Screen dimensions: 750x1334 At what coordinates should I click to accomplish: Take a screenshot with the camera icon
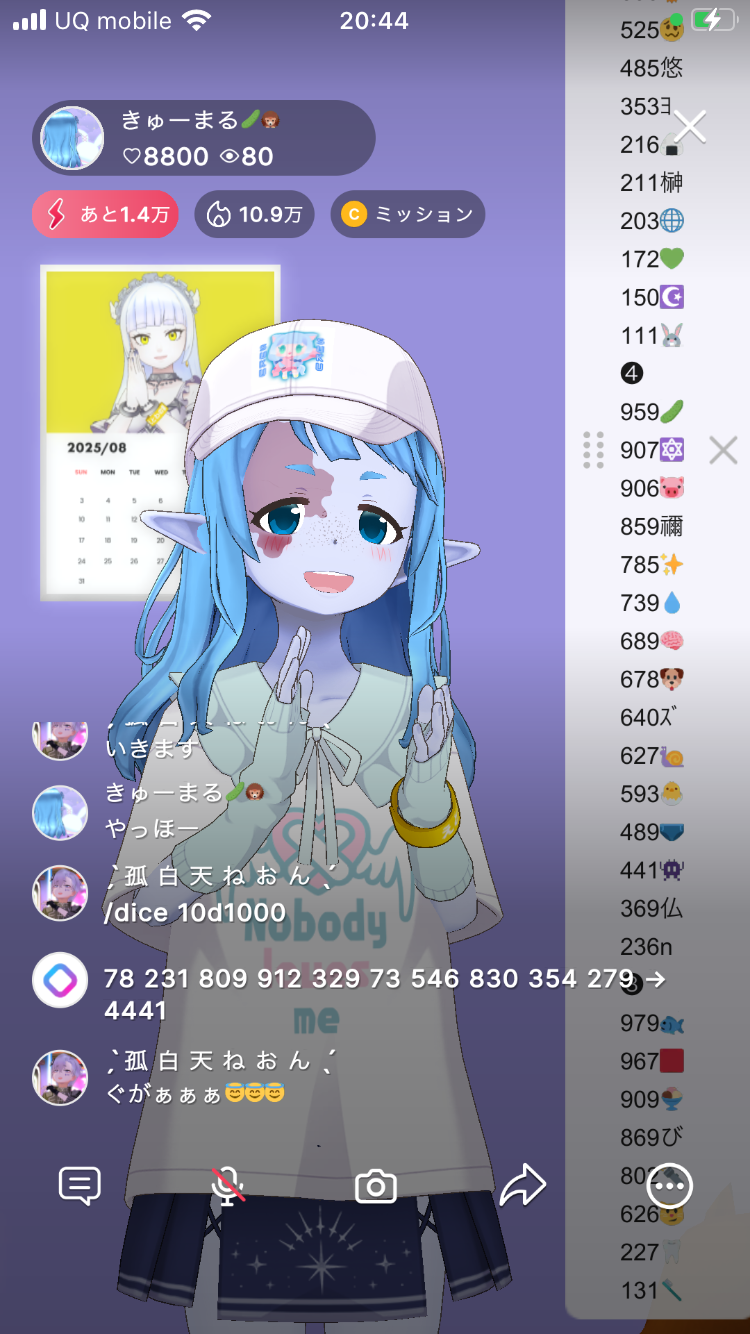click(x=376, y=1187)
